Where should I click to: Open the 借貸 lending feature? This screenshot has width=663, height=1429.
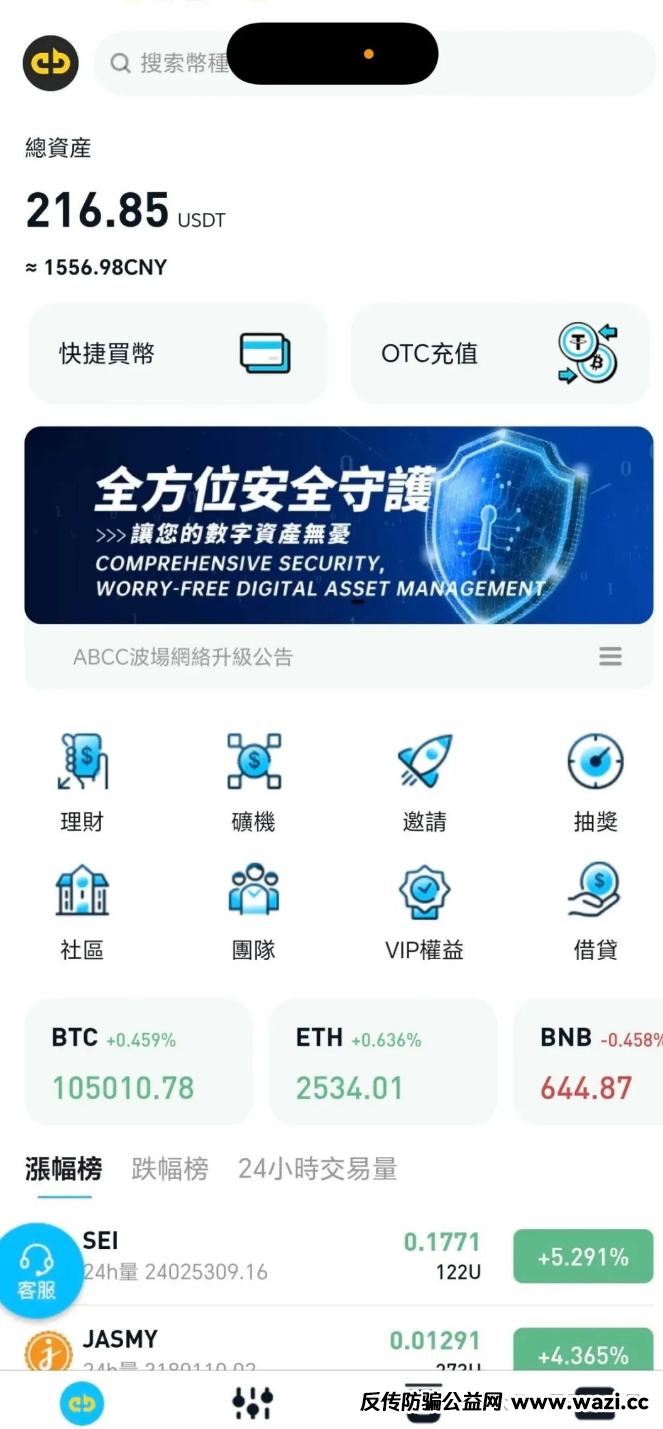[x=595, y=910]
